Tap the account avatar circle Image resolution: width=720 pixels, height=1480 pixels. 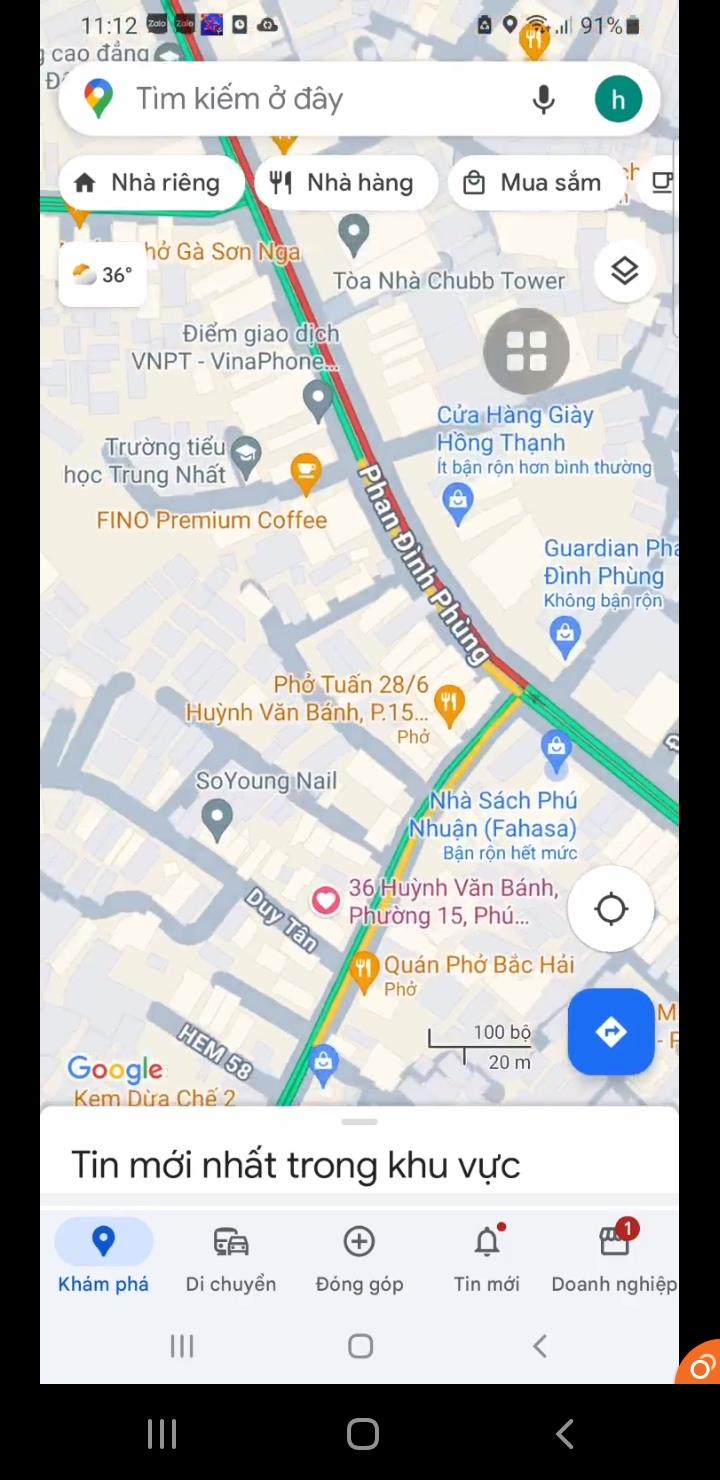(x=618, y=98)
